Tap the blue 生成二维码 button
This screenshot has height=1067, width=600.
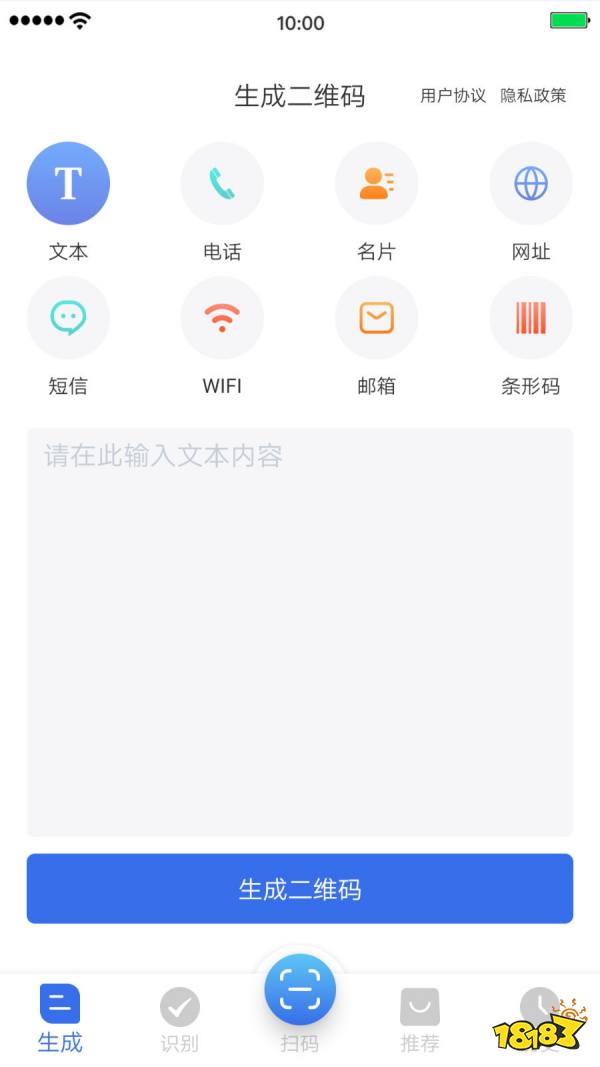[x=300, y=888]
